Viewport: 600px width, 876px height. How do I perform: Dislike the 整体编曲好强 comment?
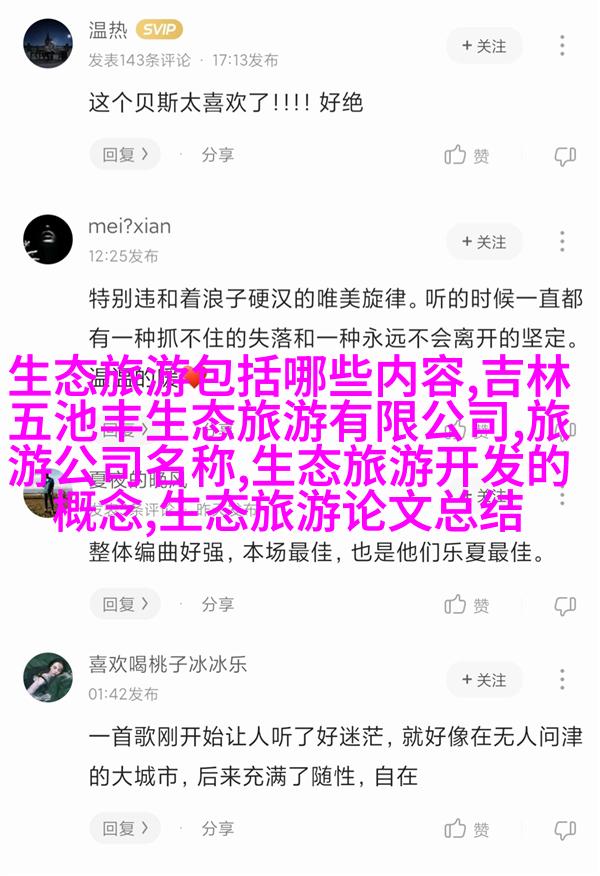click(x=565, y=604)
